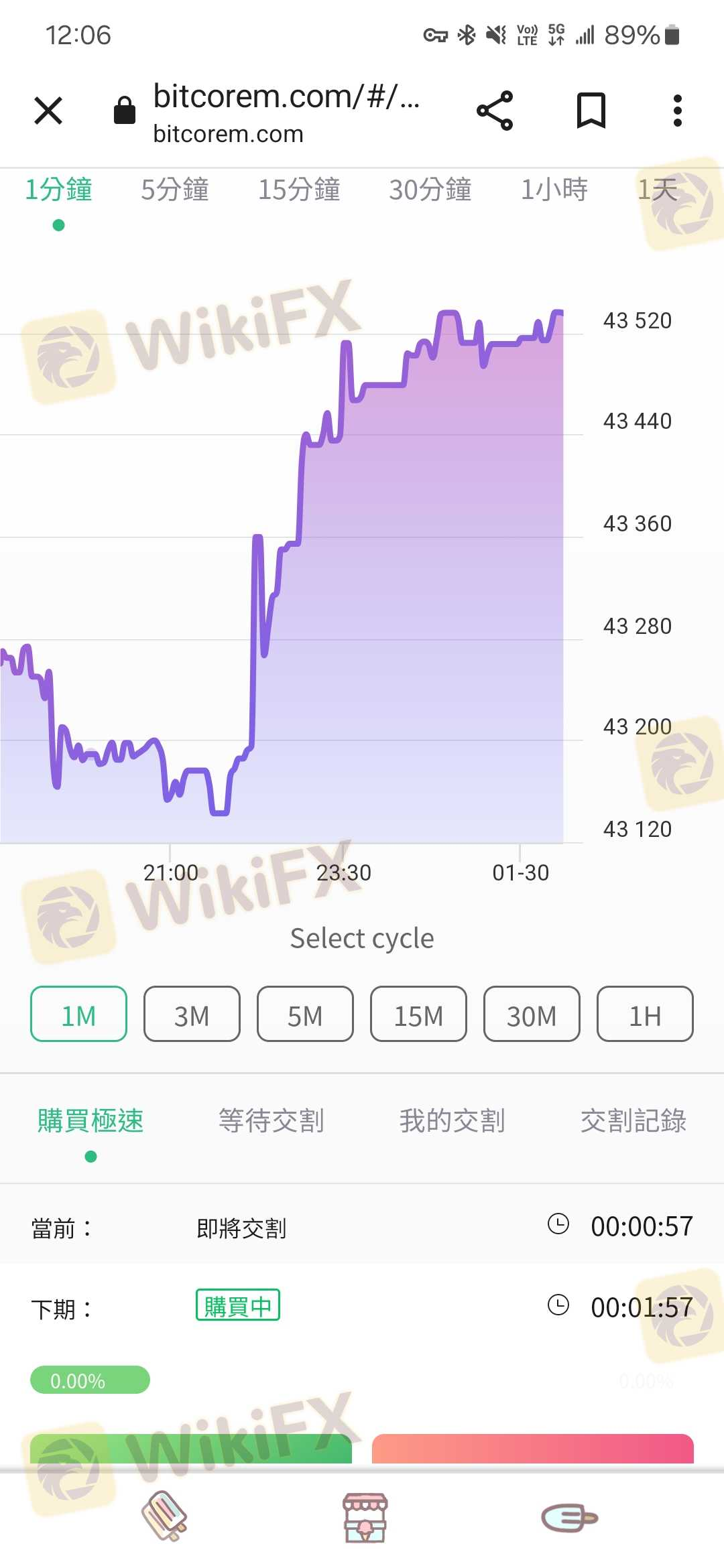Screen dimensions: 724x1568
Task: Select the 3M cycle option
Action: (x=192, y=1015)
